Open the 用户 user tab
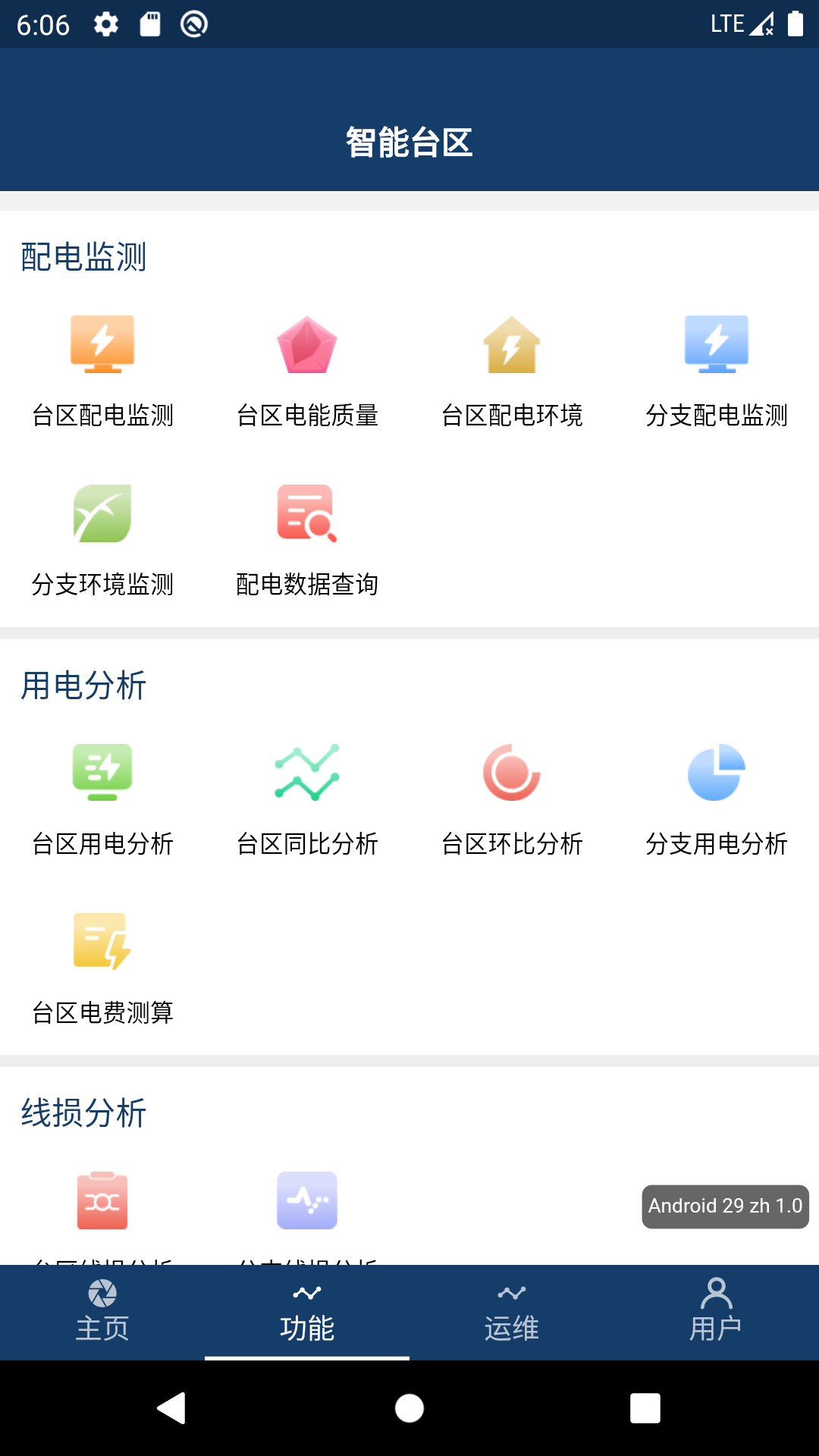 tap(717, 1312)
